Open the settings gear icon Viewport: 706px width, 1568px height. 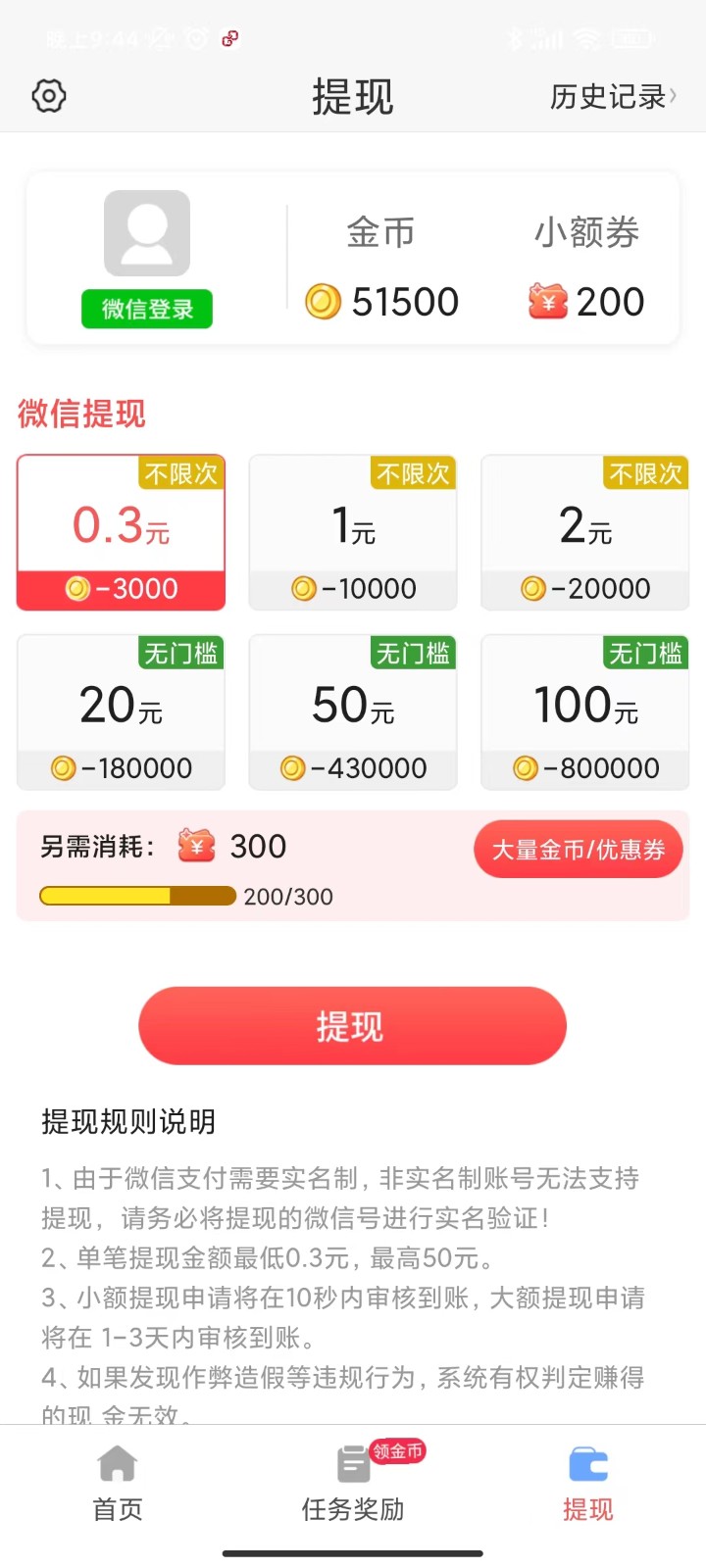point(49,96)
